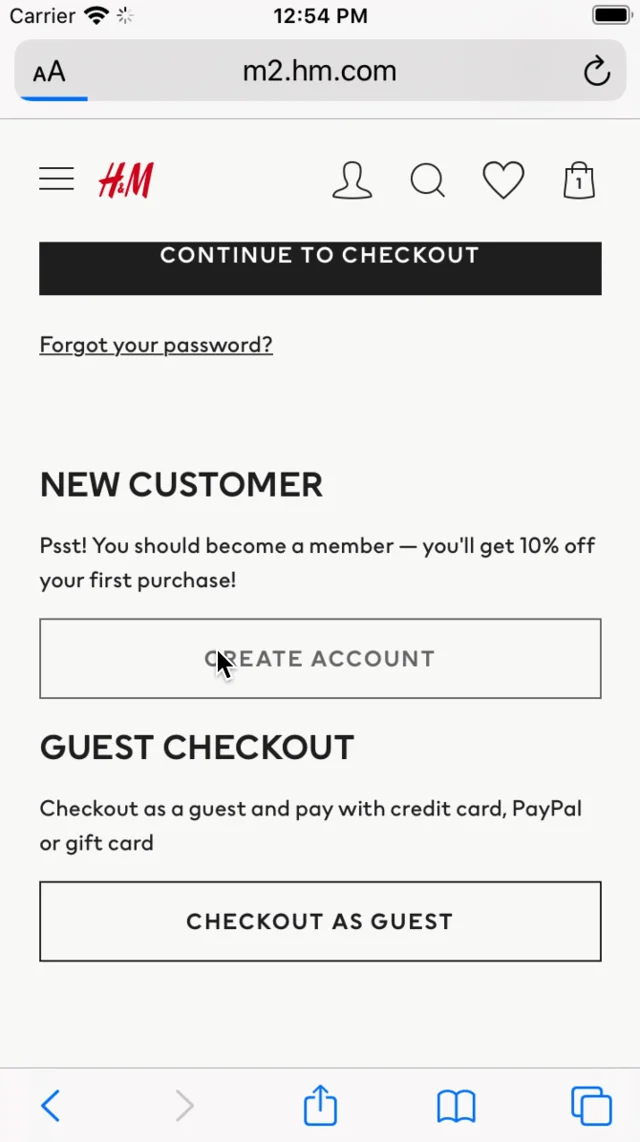Open the hamburger menu
Image resolution: width=640 pixels, height=1142 pixels.
click(57, 180)
